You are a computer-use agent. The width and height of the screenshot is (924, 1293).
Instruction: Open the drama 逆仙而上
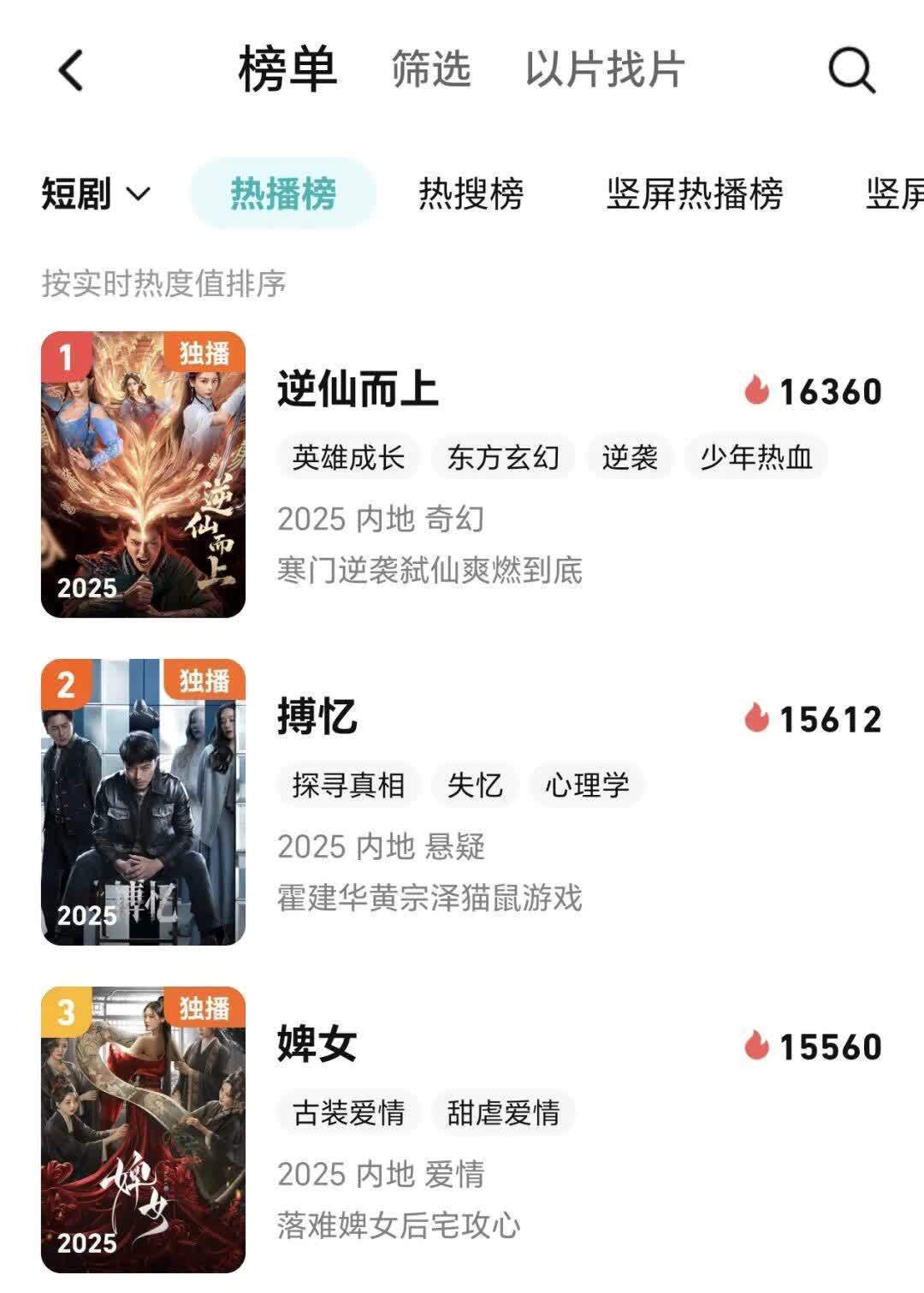click(x=358, y=390)
